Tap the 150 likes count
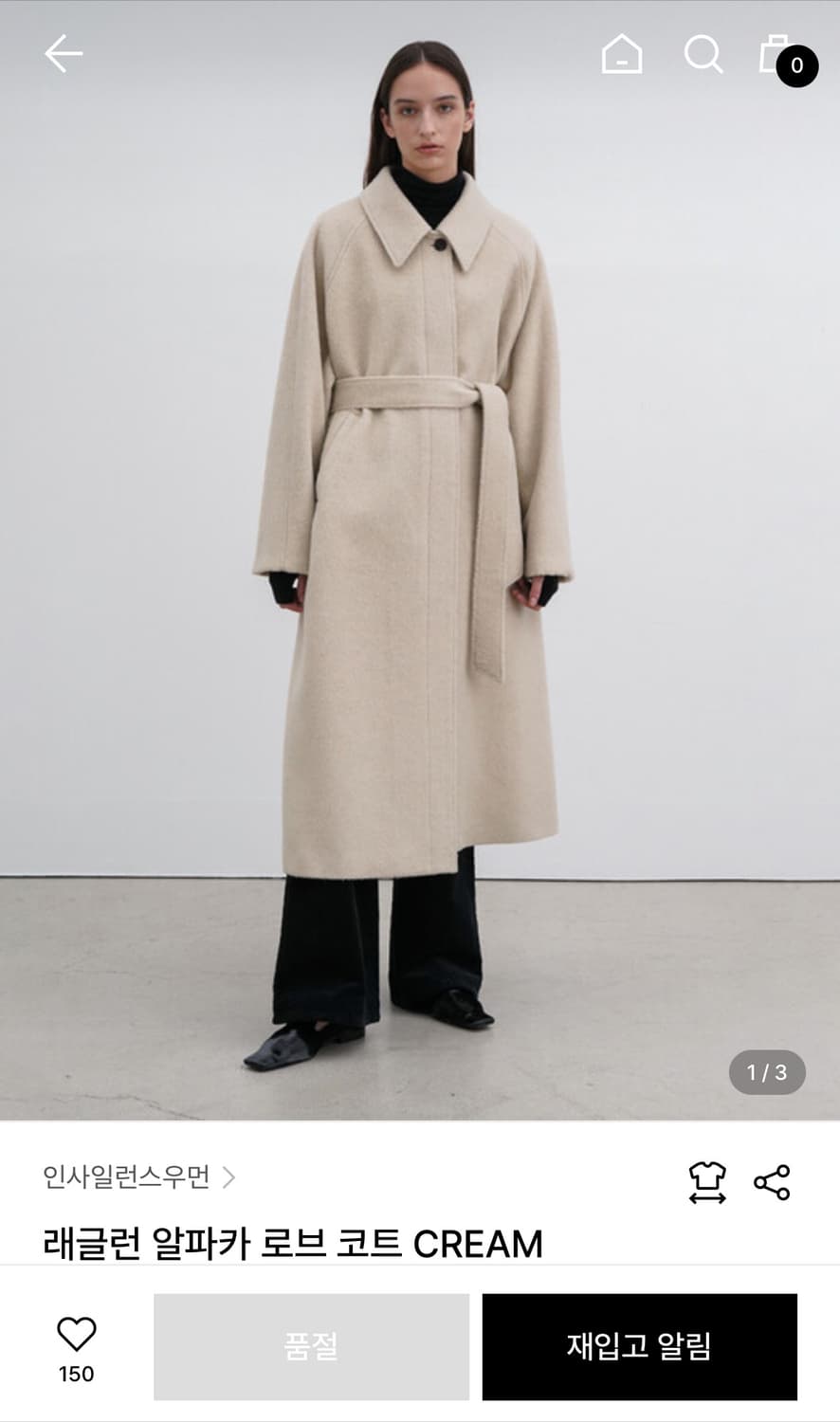The height and width of the screenshot is (1422, 840). [x=78, y=1373]
